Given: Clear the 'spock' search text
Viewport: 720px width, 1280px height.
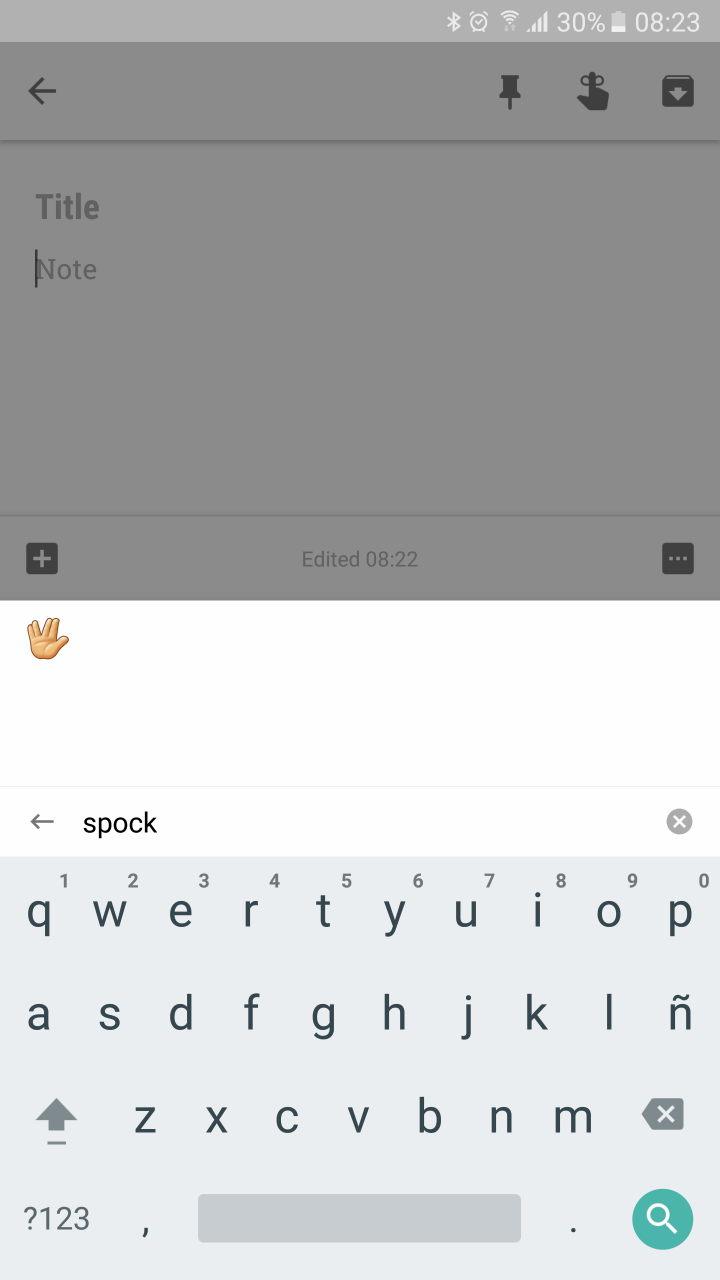Looking at the screenshot, I should [x=679, y=822].
